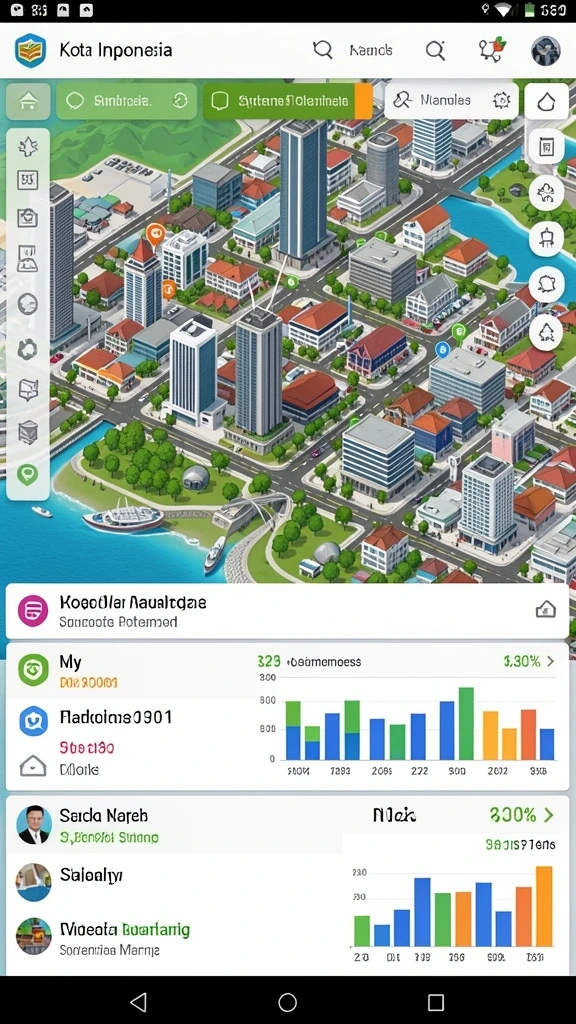Open the profile avatar in the top bar
This screenshot has height=1024, width=576.
(546, 50)
